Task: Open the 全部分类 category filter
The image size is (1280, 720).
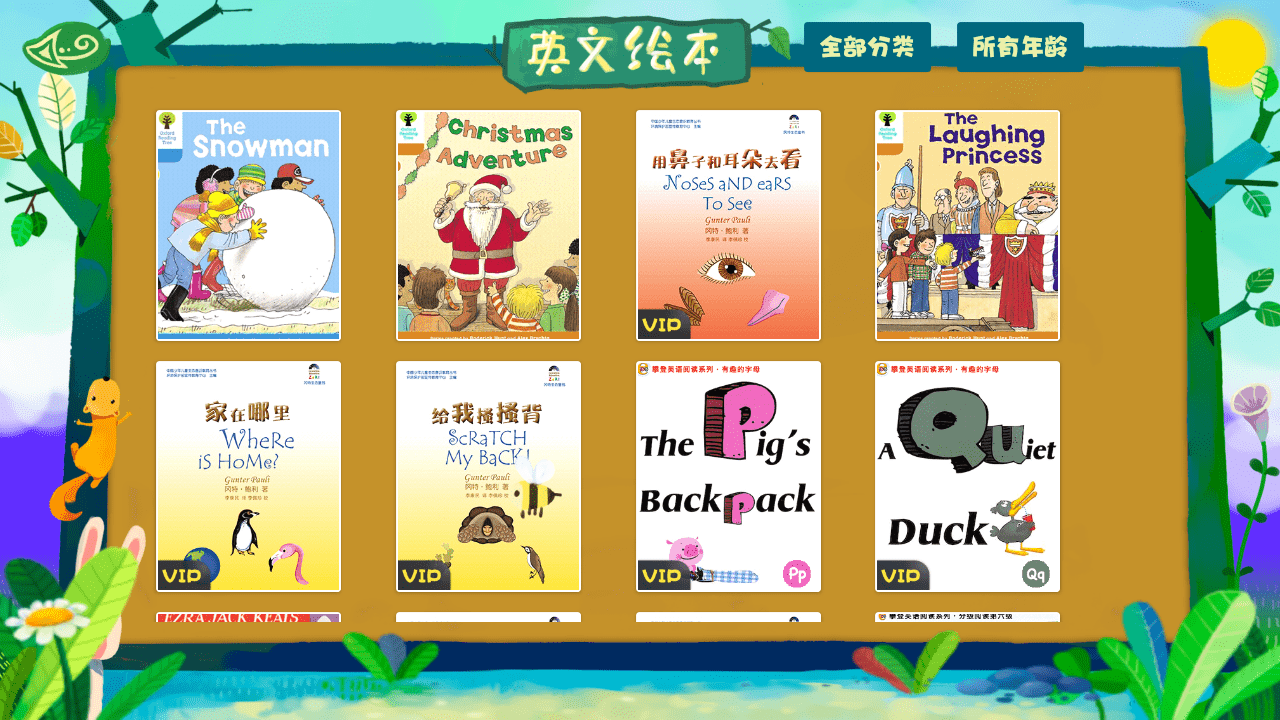Action: [867, 47]
